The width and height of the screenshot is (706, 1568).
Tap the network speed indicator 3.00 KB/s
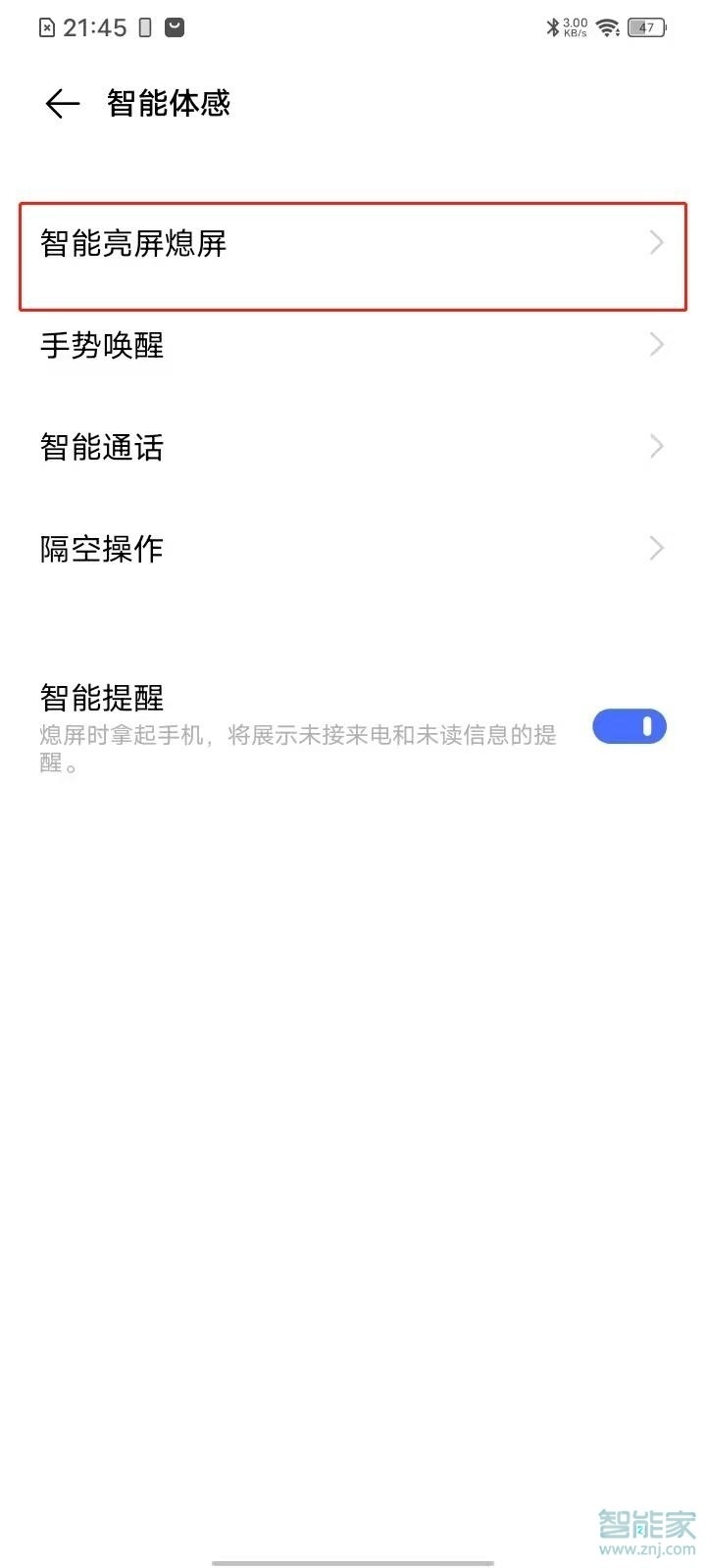[x=574, y=26]
